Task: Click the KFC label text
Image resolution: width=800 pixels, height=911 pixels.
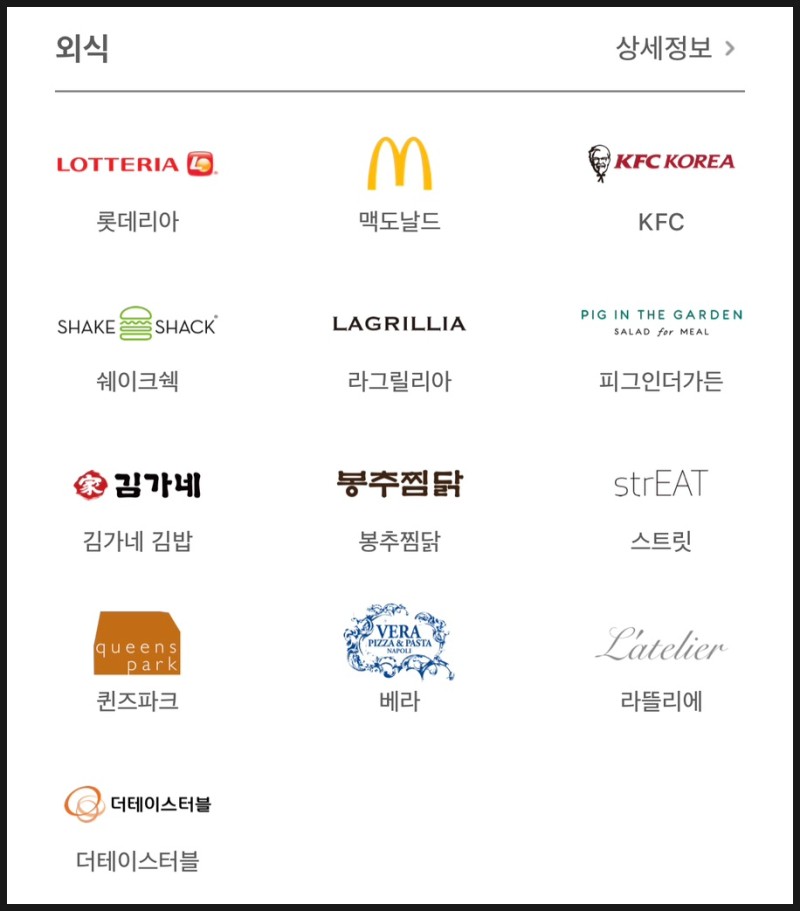Action: pyautogui.click(x=660, y=222)
